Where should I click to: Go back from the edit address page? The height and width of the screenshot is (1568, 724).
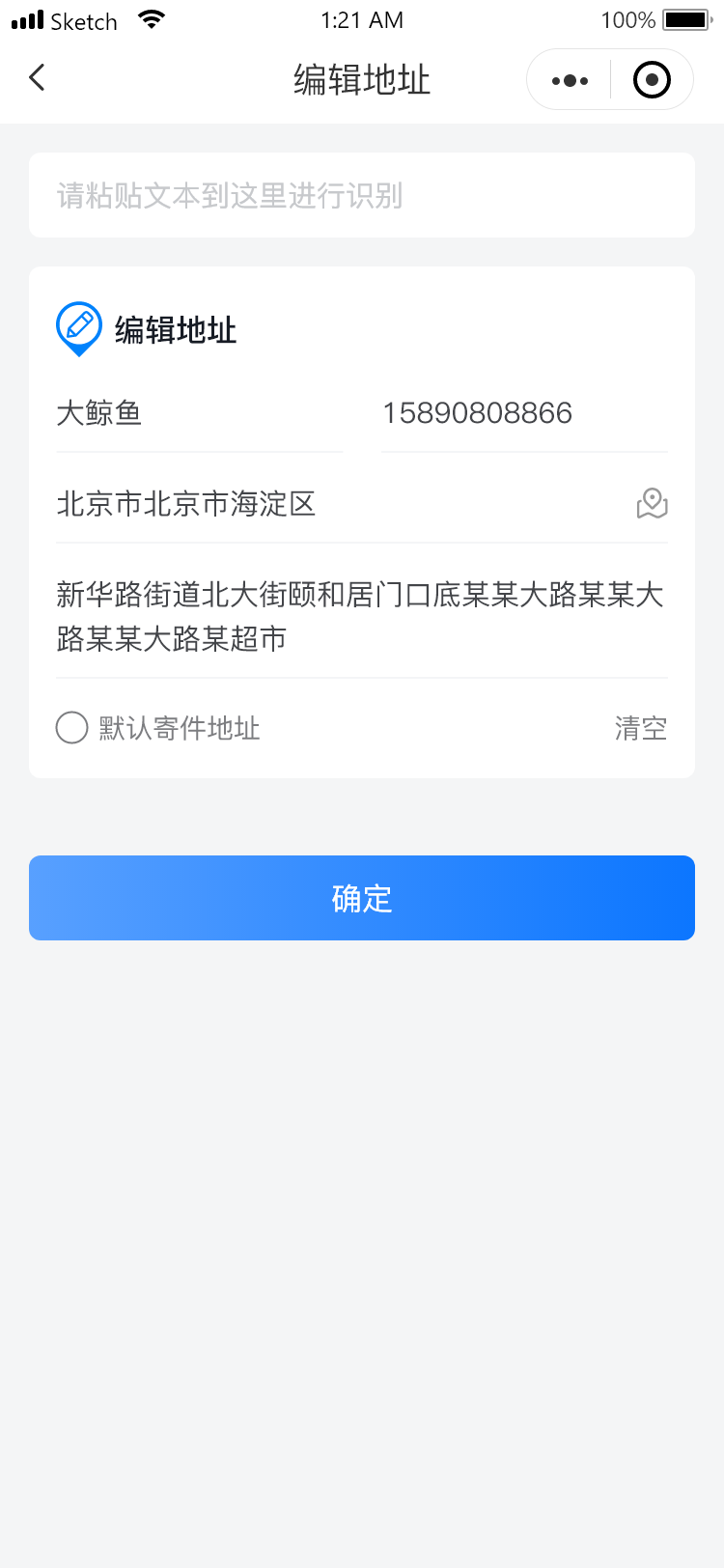(38, 78)
